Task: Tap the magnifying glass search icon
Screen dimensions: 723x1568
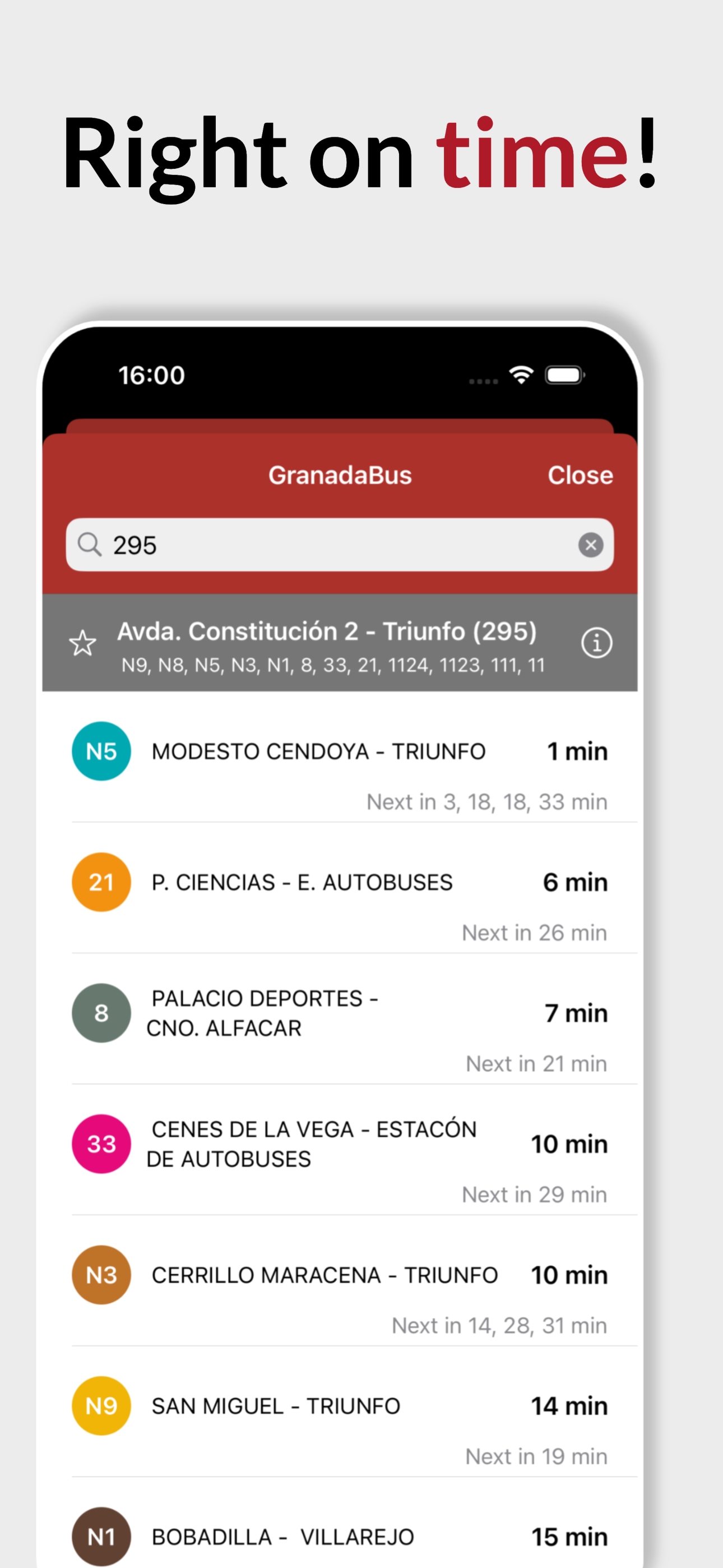Action: (x=90, y=545)
